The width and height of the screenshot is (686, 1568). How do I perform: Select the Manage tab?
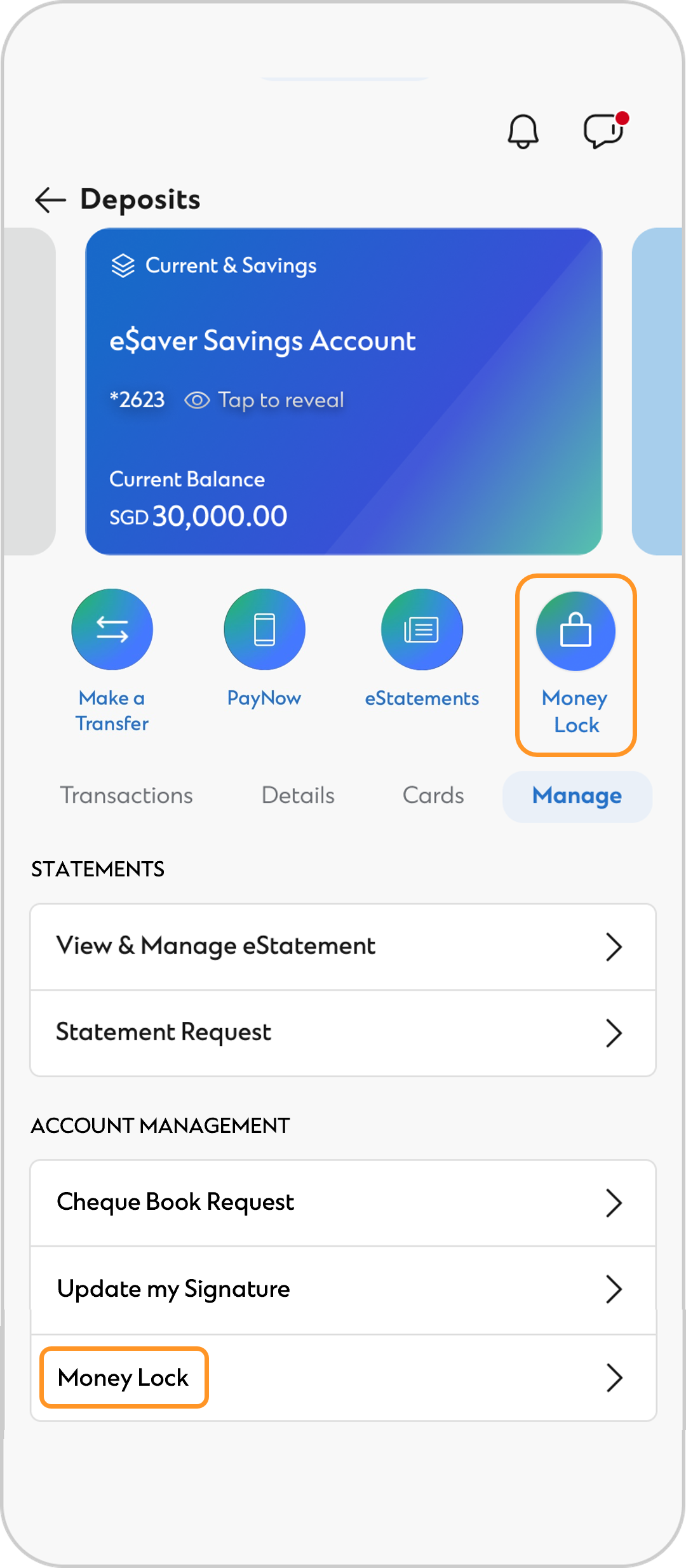point(577,796)
